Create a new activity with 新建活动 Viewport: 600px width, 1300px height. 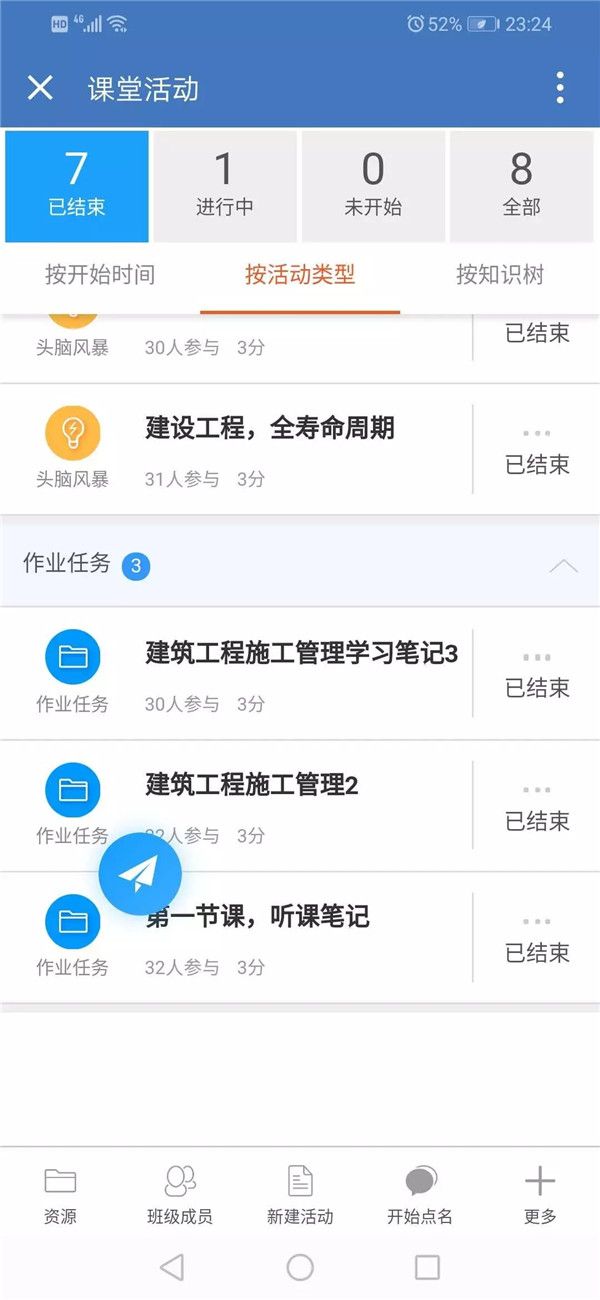point(300,1196)
